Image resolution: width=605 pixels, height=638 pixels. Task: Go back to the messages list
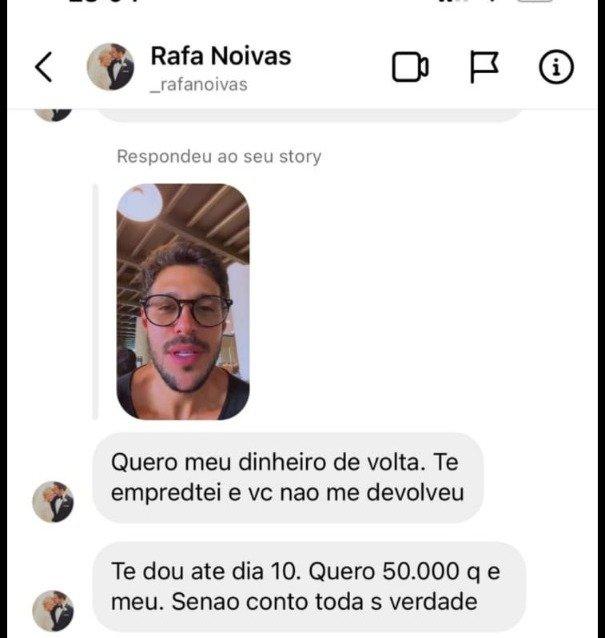[x=42, y=68]
